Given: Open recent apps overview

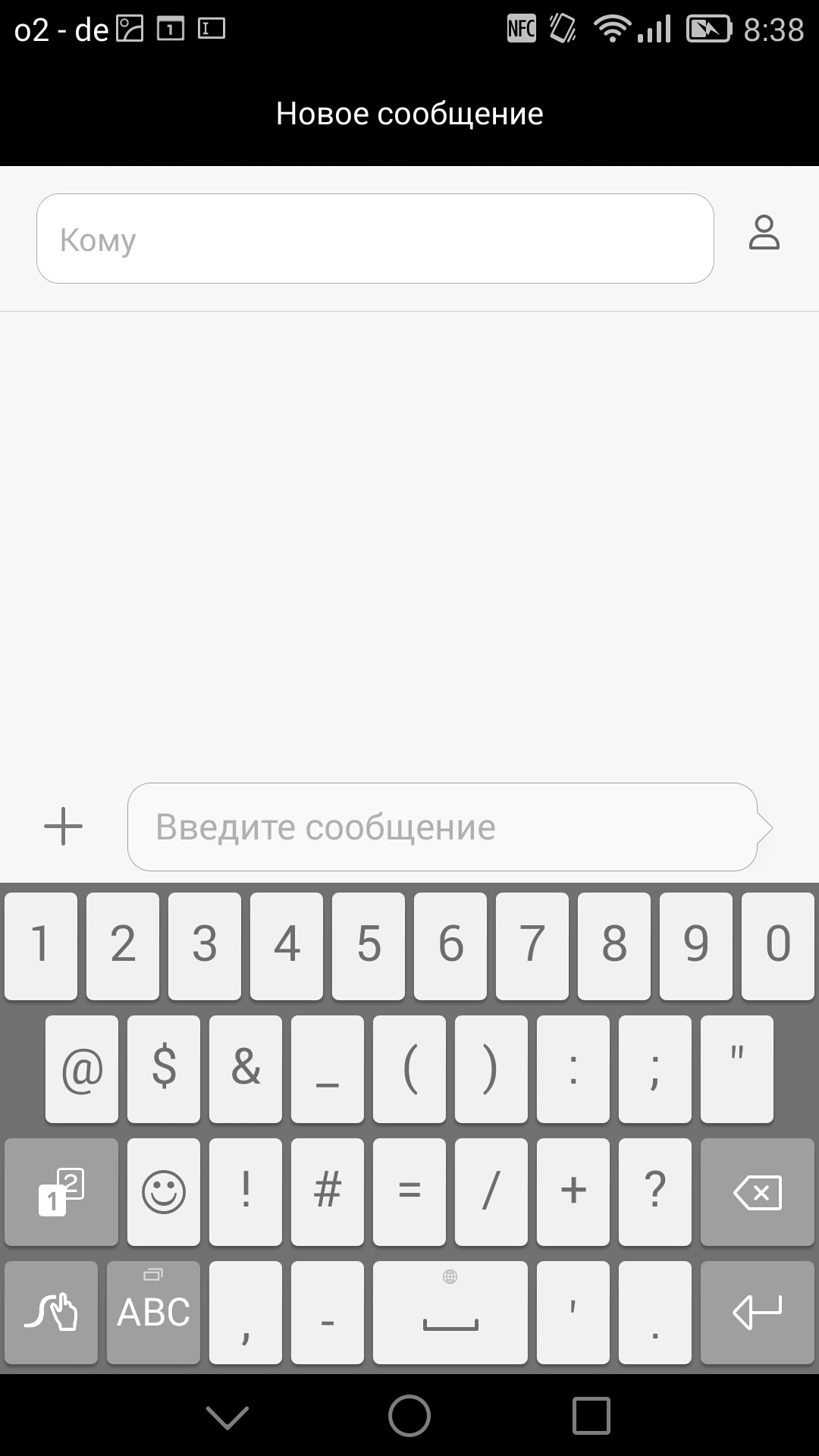Looking at the screenshot, I should (x=591, y=1416).
